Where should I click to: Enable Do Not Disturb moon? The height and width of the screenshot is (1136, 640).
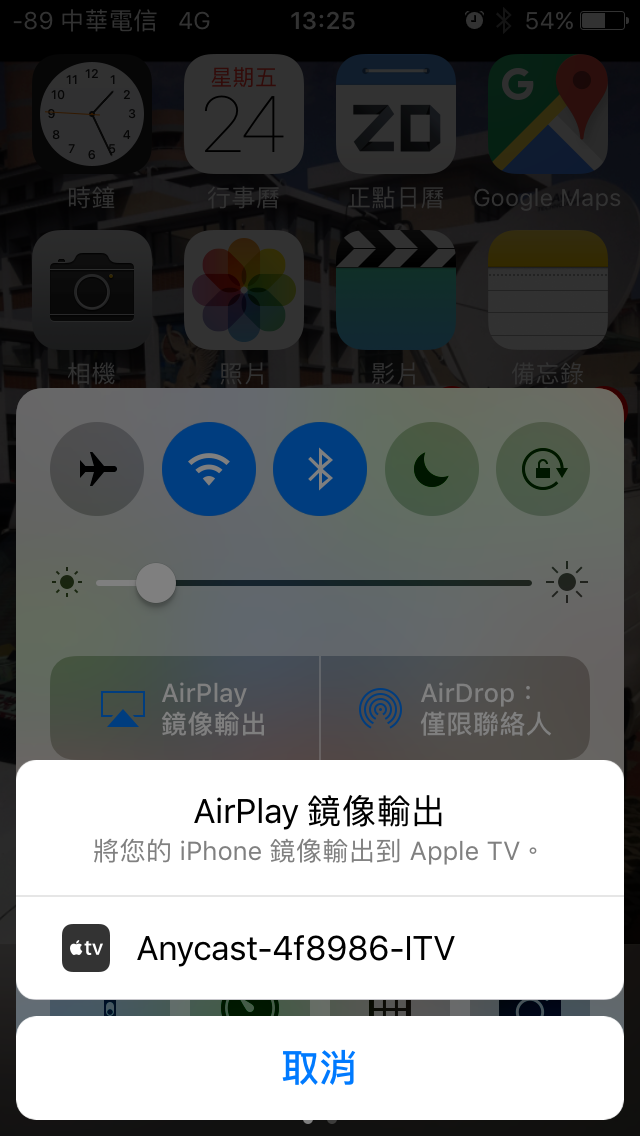pos(432,469)
